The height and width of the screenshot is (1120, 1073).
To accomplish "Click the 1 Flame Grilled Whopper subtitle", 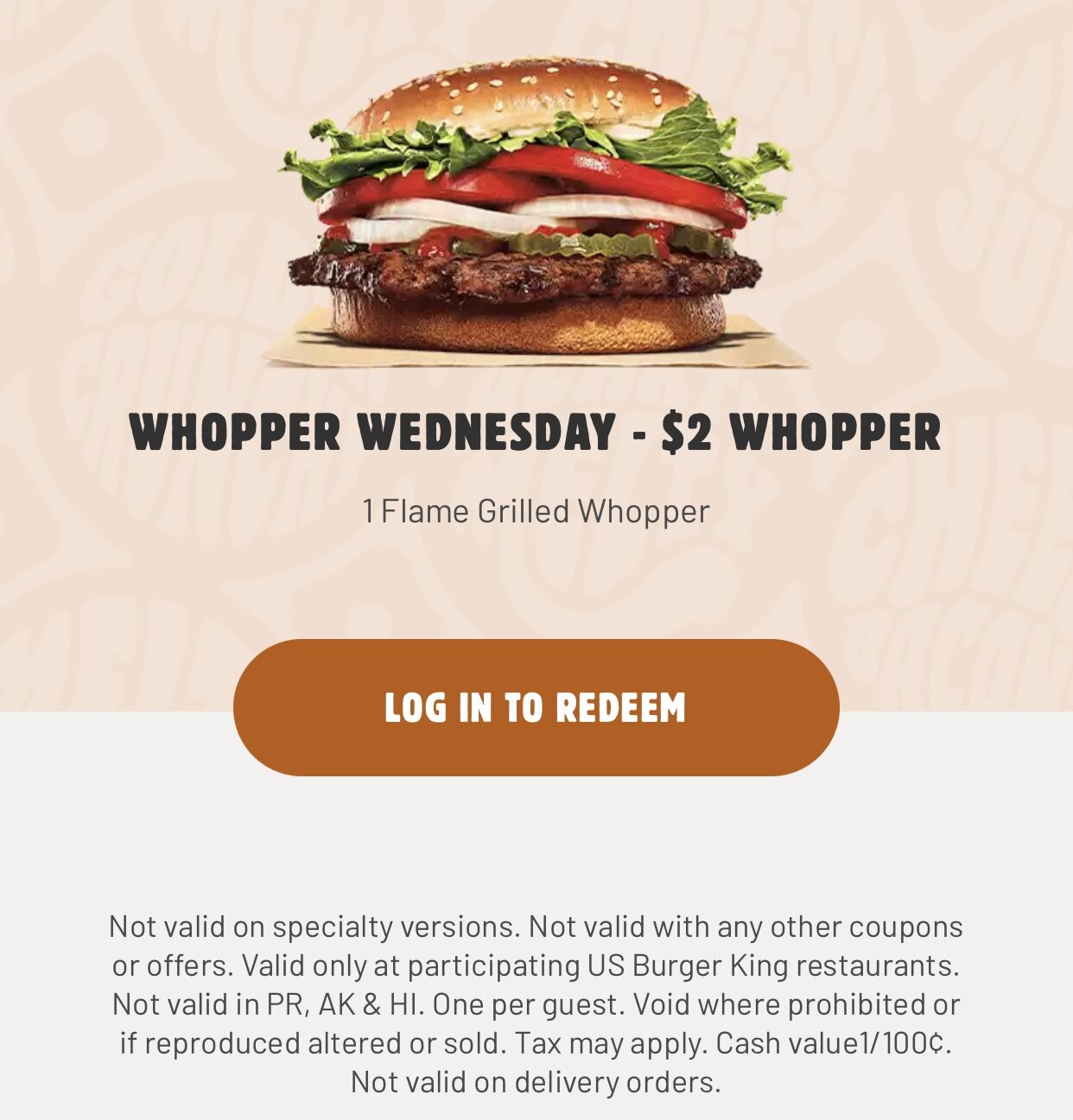I will pyautogui.click(x=536, y=509).
